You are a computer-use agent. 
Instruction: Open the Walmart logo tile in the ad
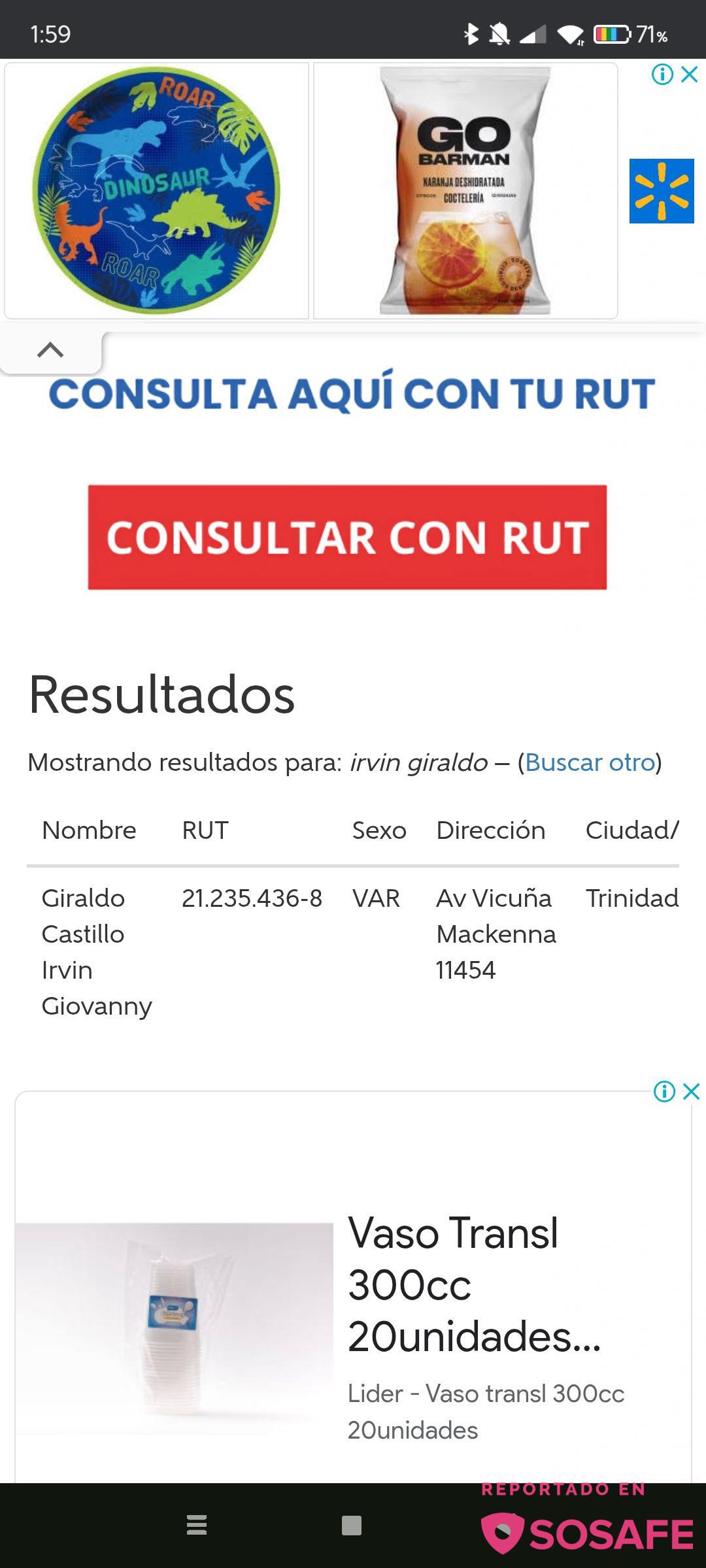pos(662,191)
